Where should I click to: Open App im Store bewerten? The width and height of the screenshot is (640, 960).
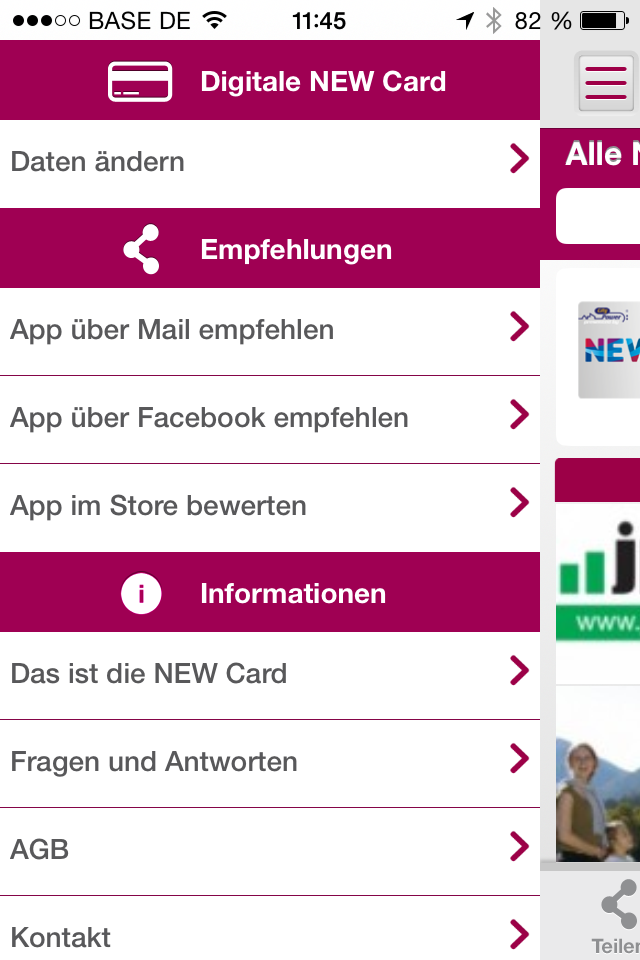(x=270, y=506)
